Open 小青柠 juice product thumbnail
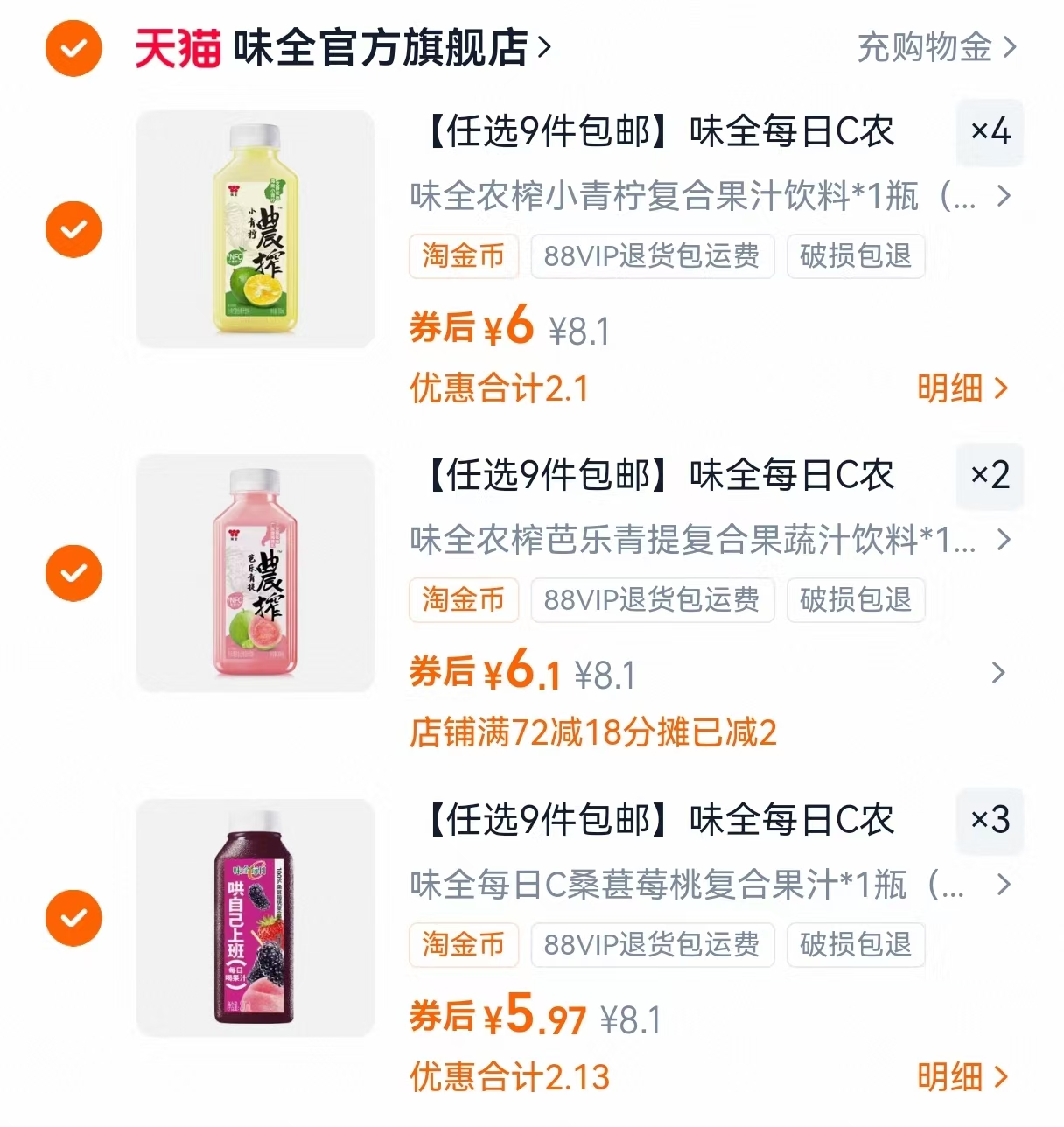The width and height of the screenshot is (1064, 1127). (x=255, y=228)
